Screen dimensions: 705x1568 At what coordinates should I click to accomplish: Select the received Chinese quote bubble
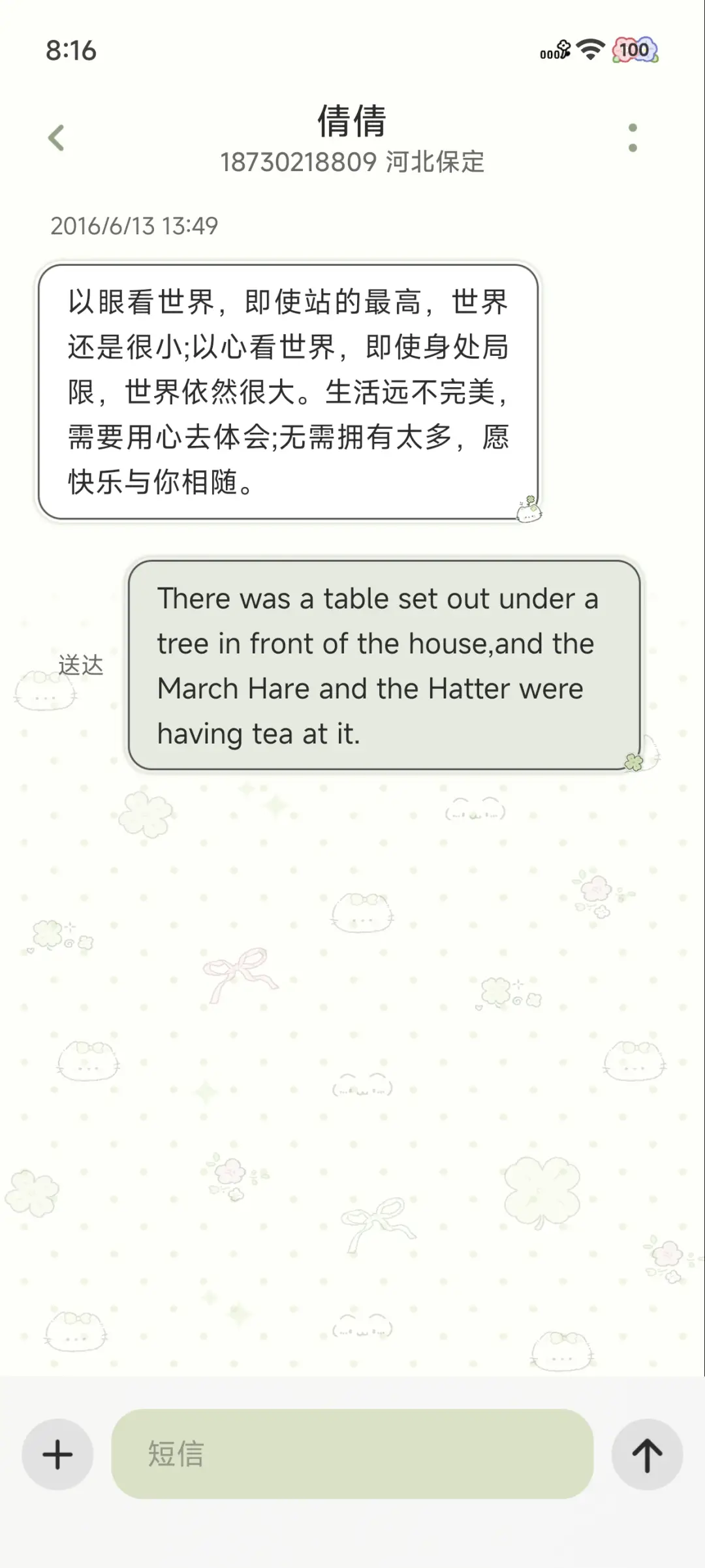click(x=289, y=392)
